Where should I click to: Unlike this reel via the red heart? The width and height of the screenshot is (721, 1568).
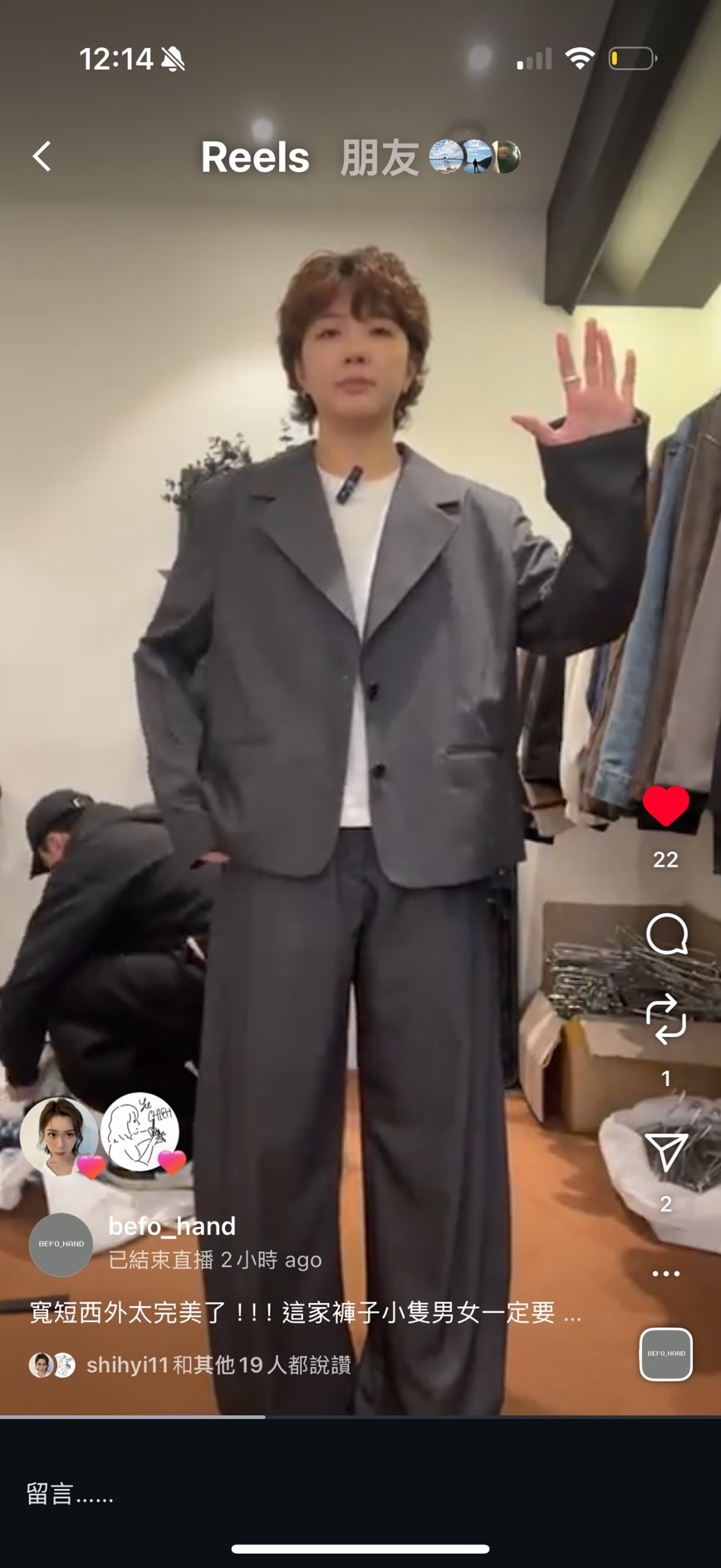665,806
